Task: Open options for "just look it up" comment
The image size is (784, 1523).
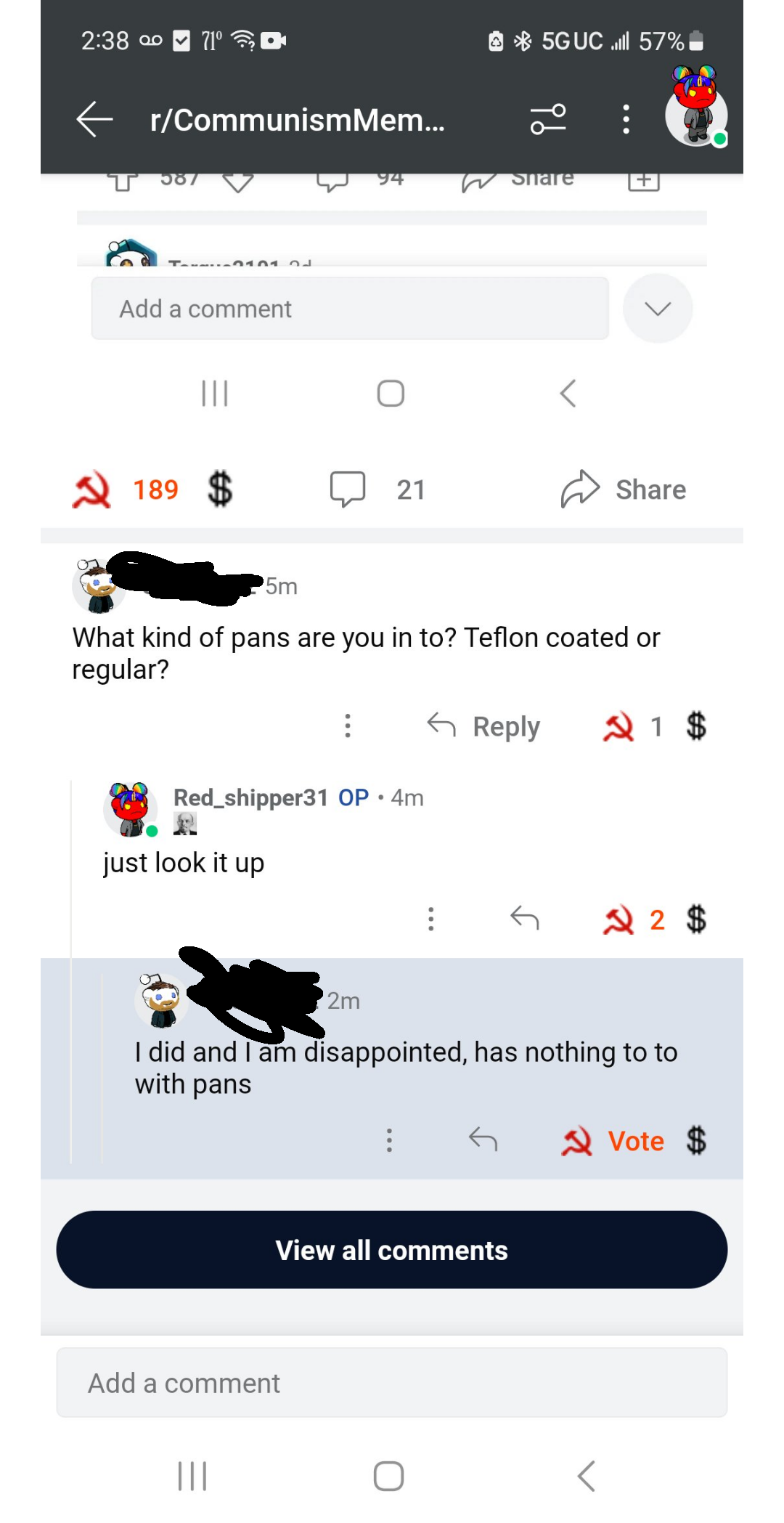Action: (x=431, y=919)
